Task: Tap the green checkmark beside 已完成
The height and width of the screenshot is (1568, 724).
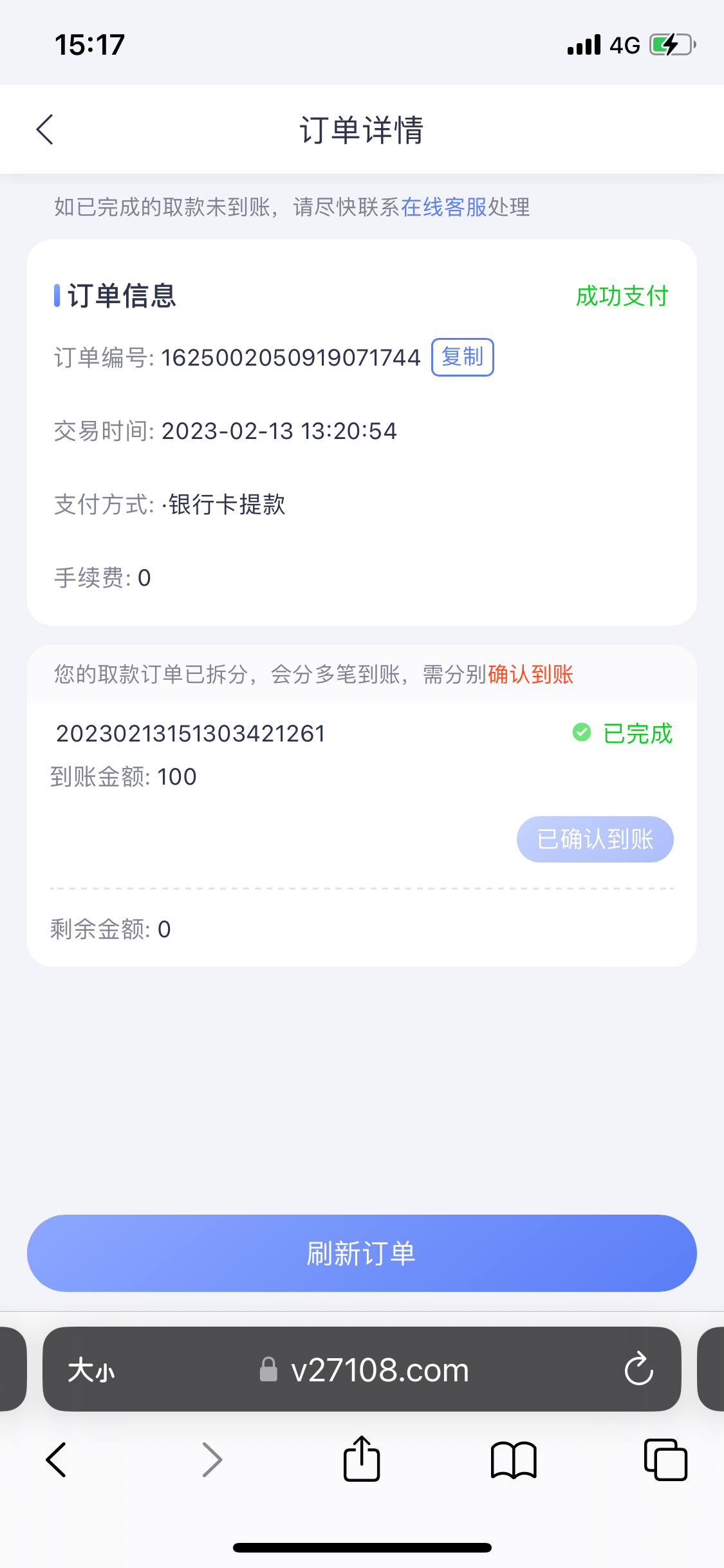Action: click(x=581, y=733)
